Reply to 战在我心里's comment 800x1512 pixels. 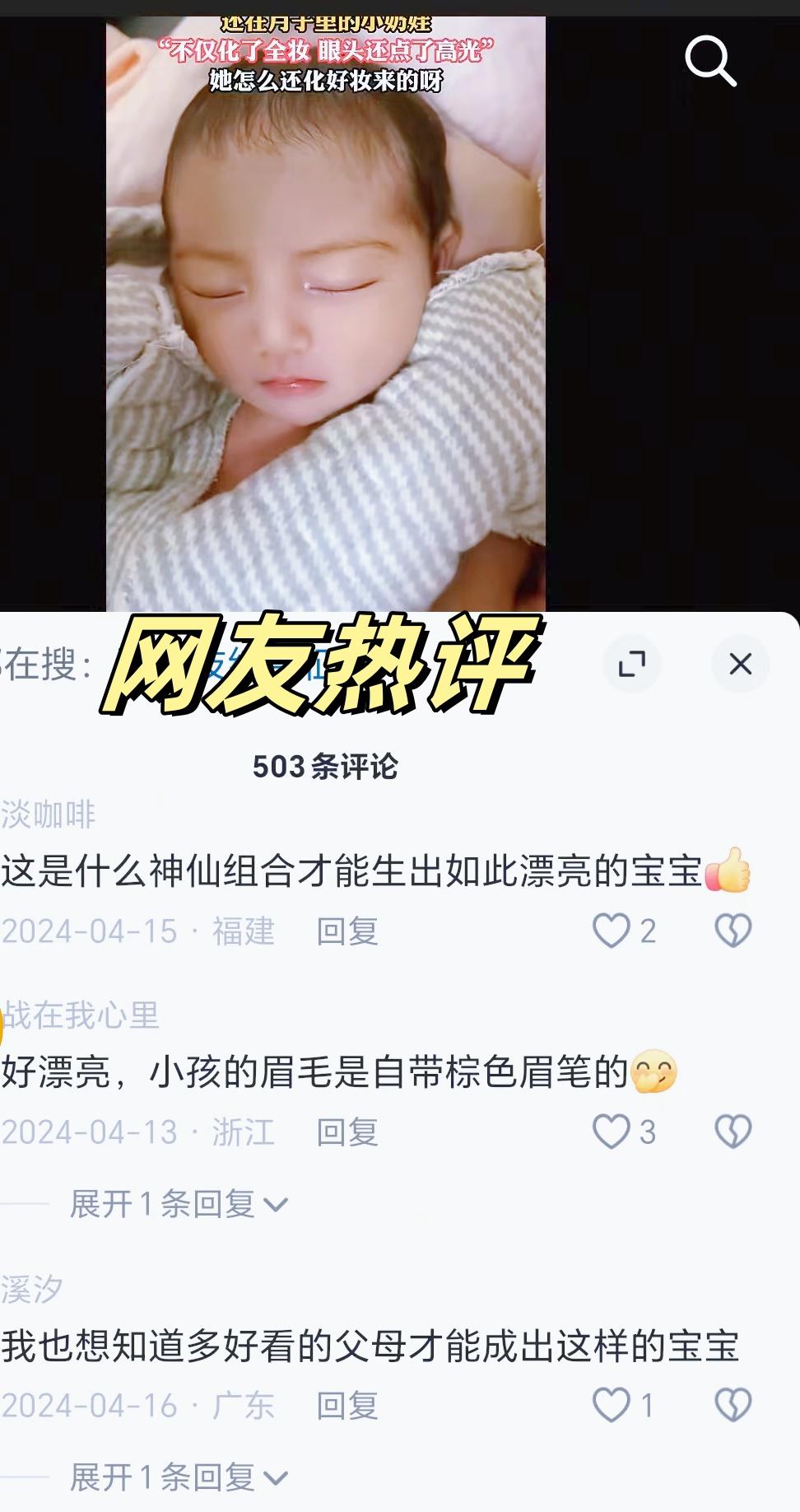pos(347,1132)
